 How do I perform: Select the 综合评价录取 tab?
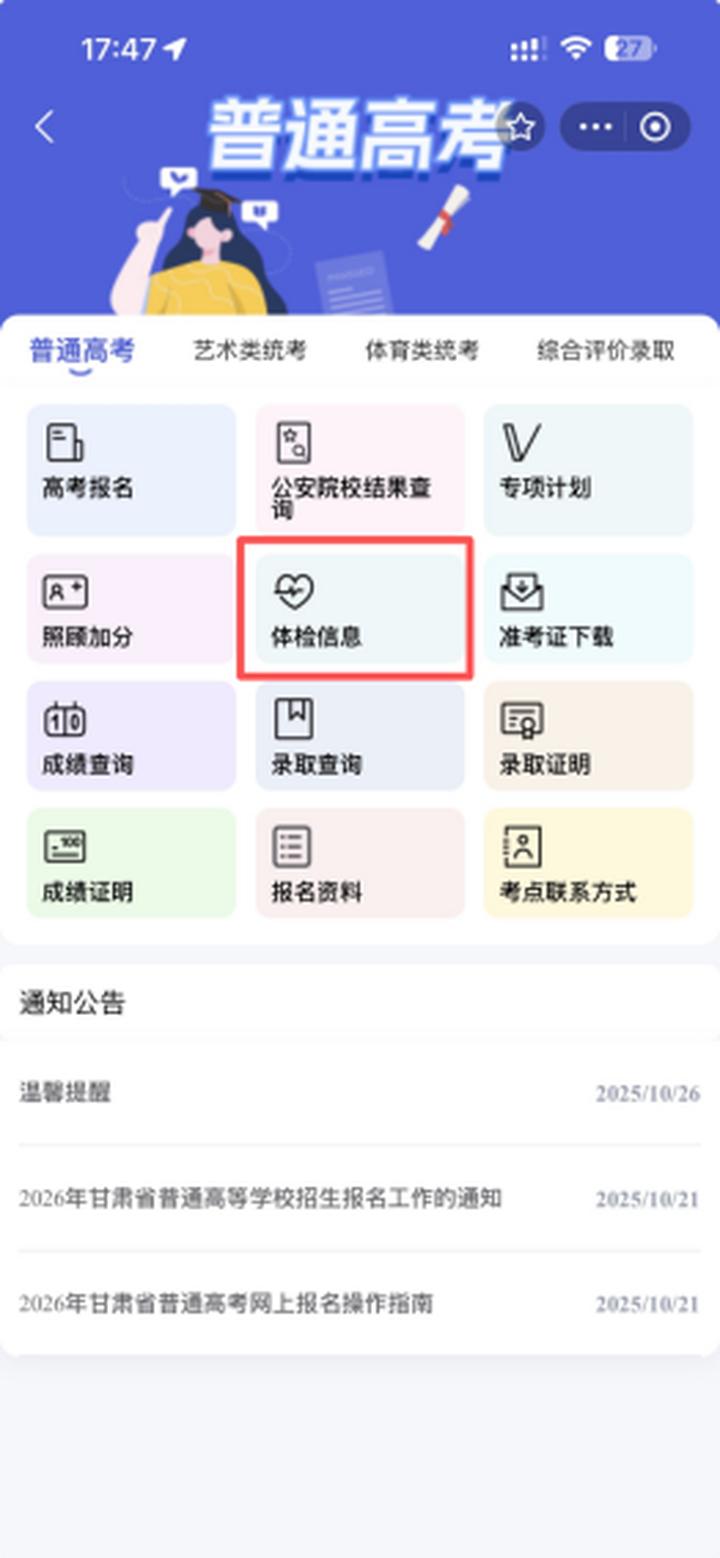point(605,350)
